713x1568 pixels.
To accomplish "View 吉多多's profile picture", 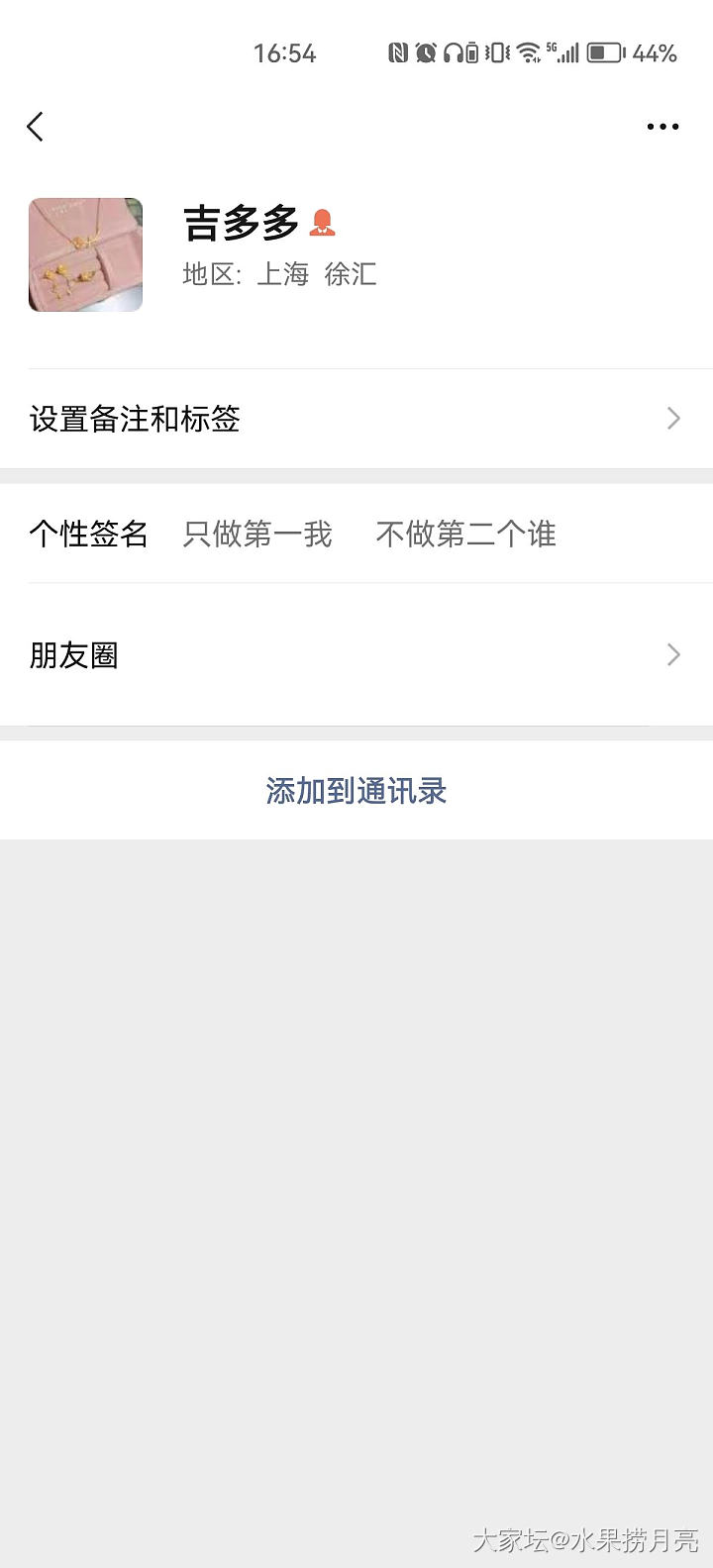I will 86,255.
